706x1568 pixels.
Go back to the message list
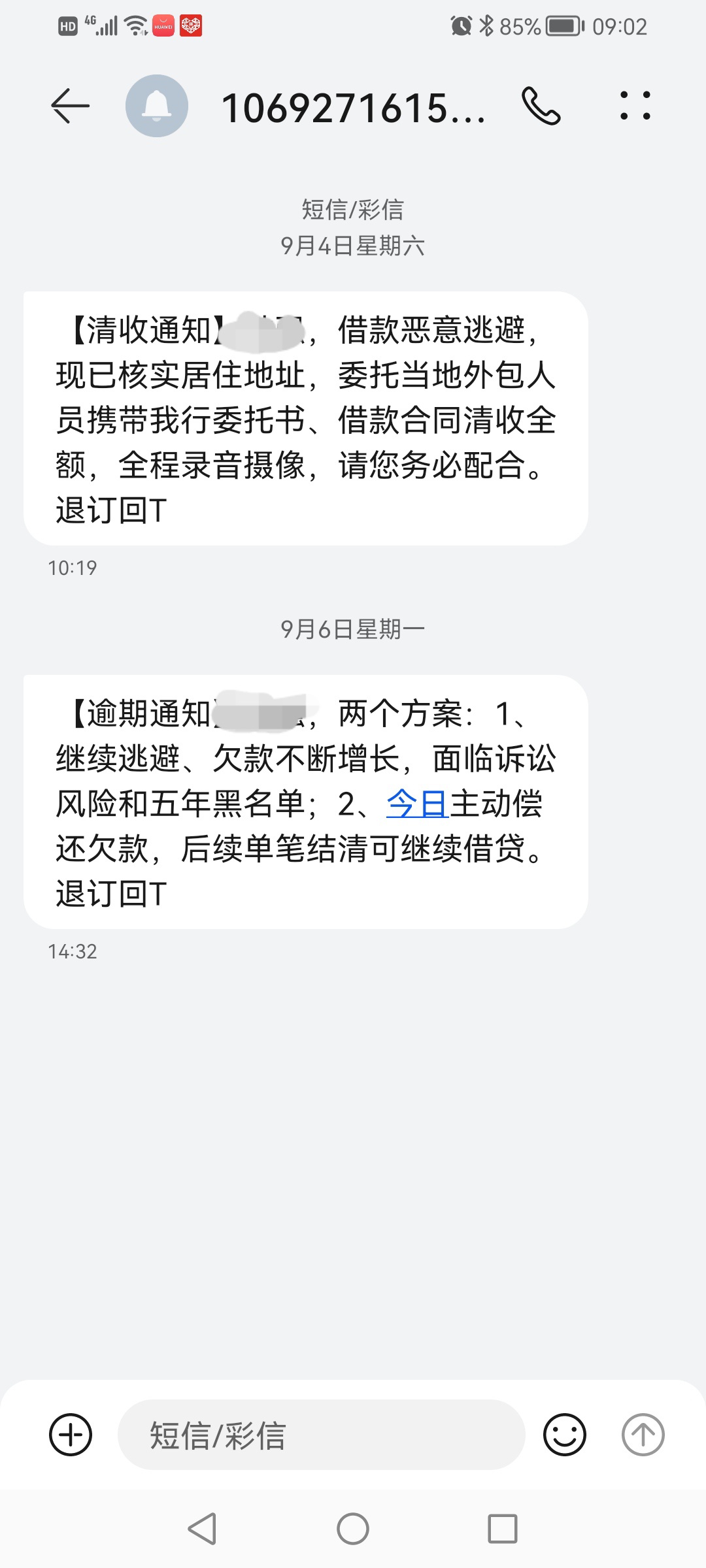point(70,106)
